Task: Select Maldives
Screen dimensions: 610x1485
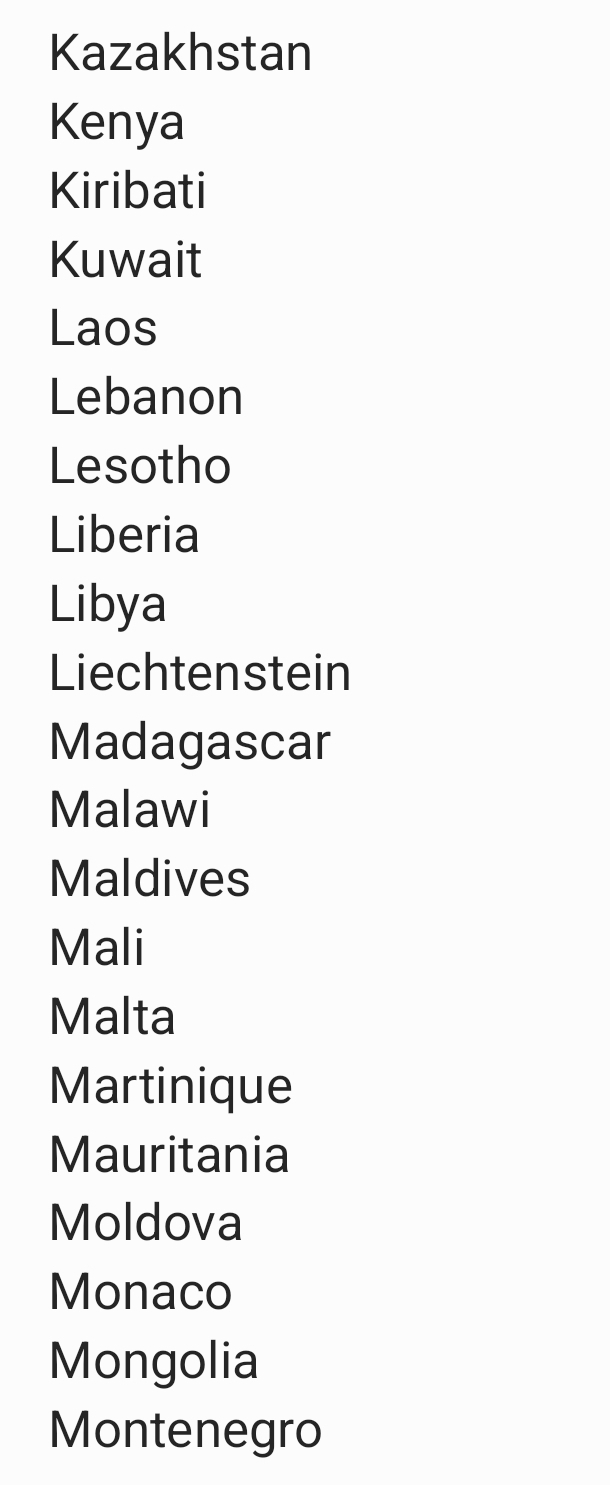Action: click(x=149, y=879)
